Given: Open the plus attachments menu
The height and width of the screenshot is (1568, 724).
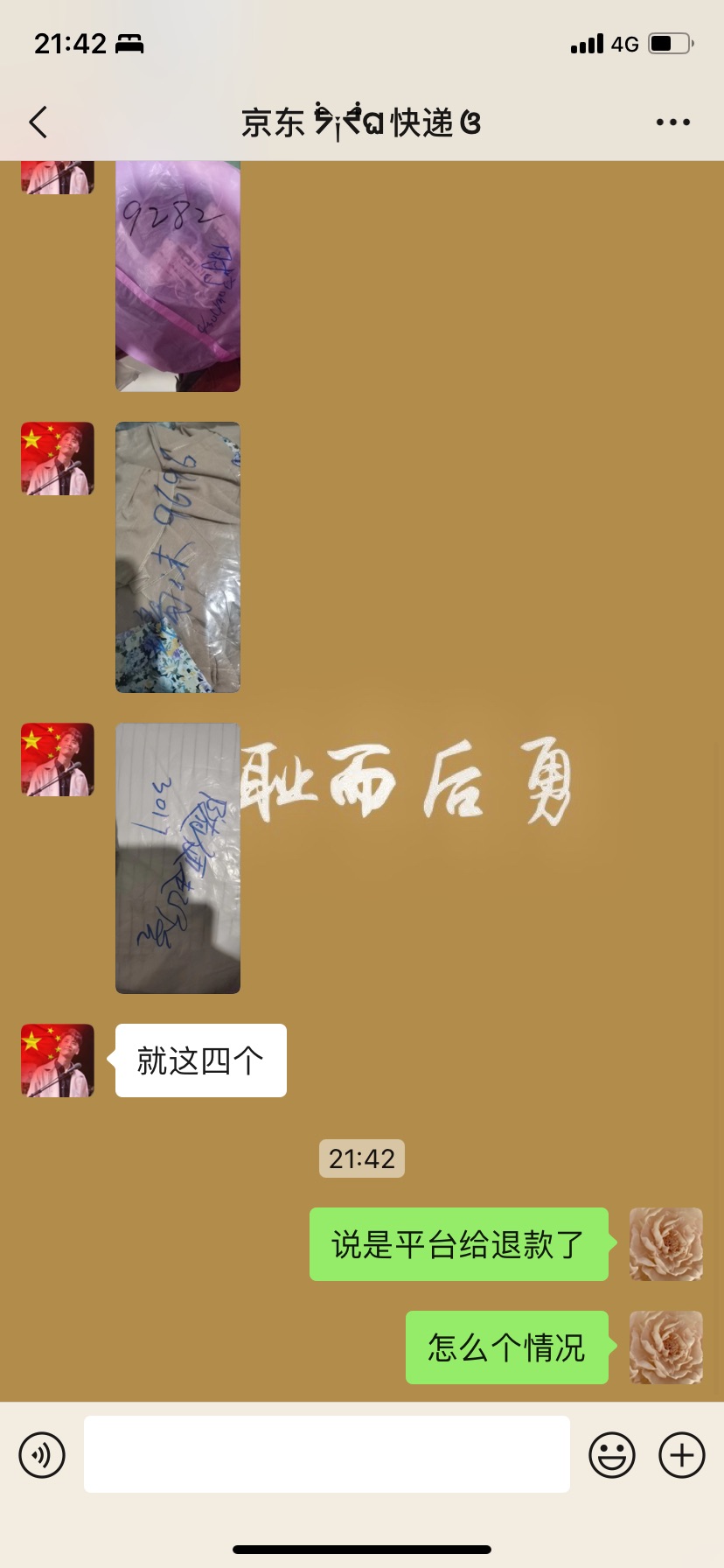Looking at the screenshot, I should (x=682, y=1455).
